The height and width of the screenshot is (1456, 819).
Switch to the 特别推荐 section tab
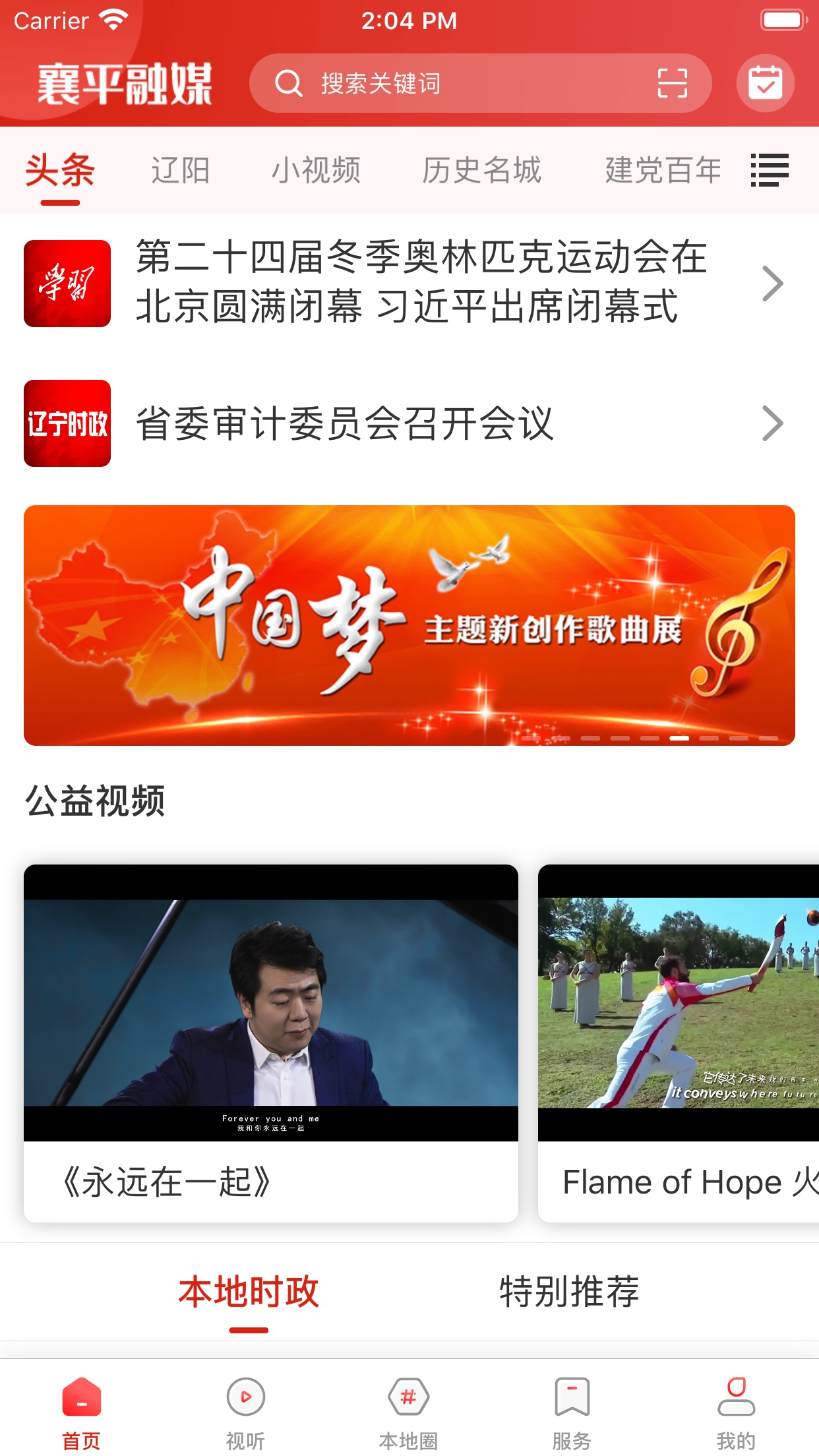569,1292
